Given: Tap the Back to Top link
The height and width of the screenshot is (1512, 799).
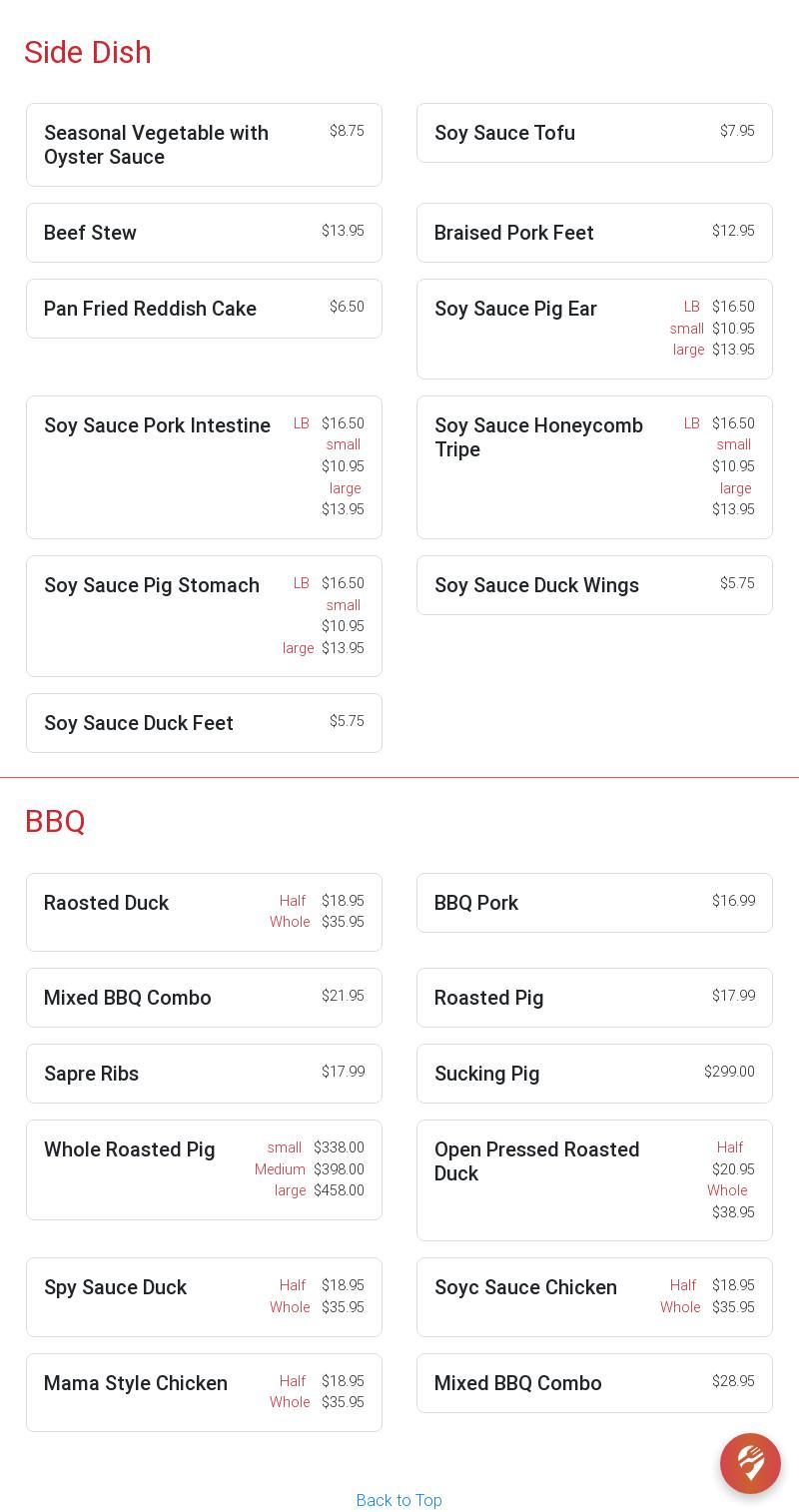Looking at the screenshot, I should pyautogui.click(x=399, y=1500).
